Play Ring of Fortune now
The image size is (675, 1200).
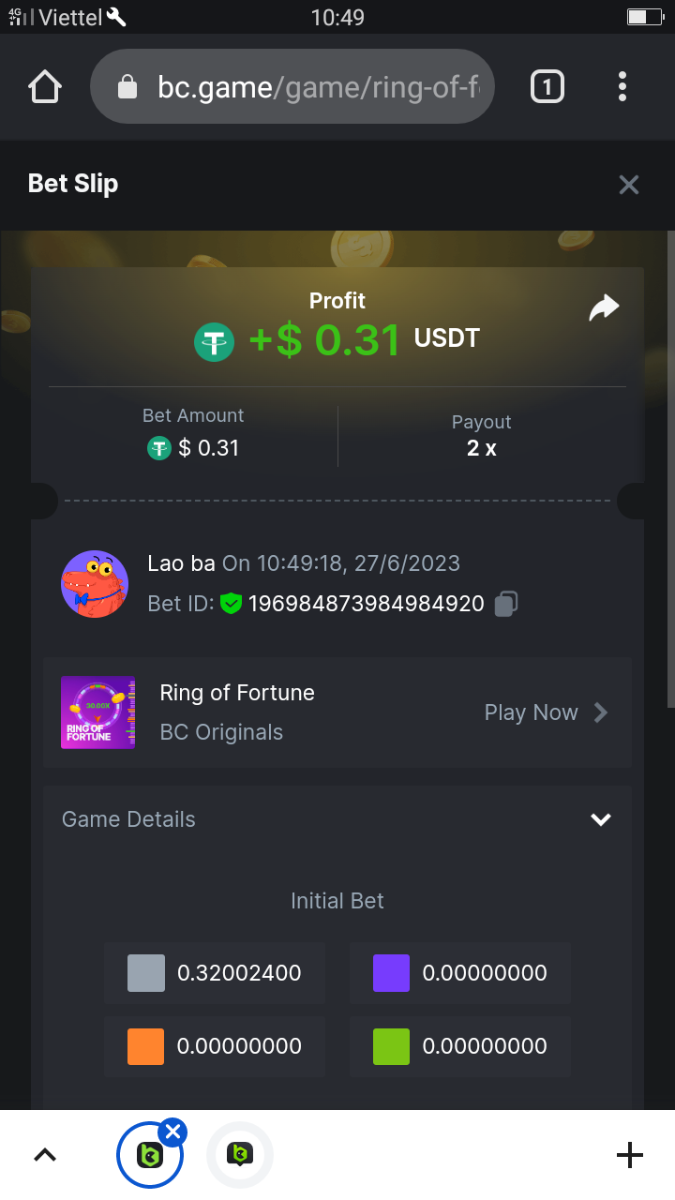coord(545,713)
